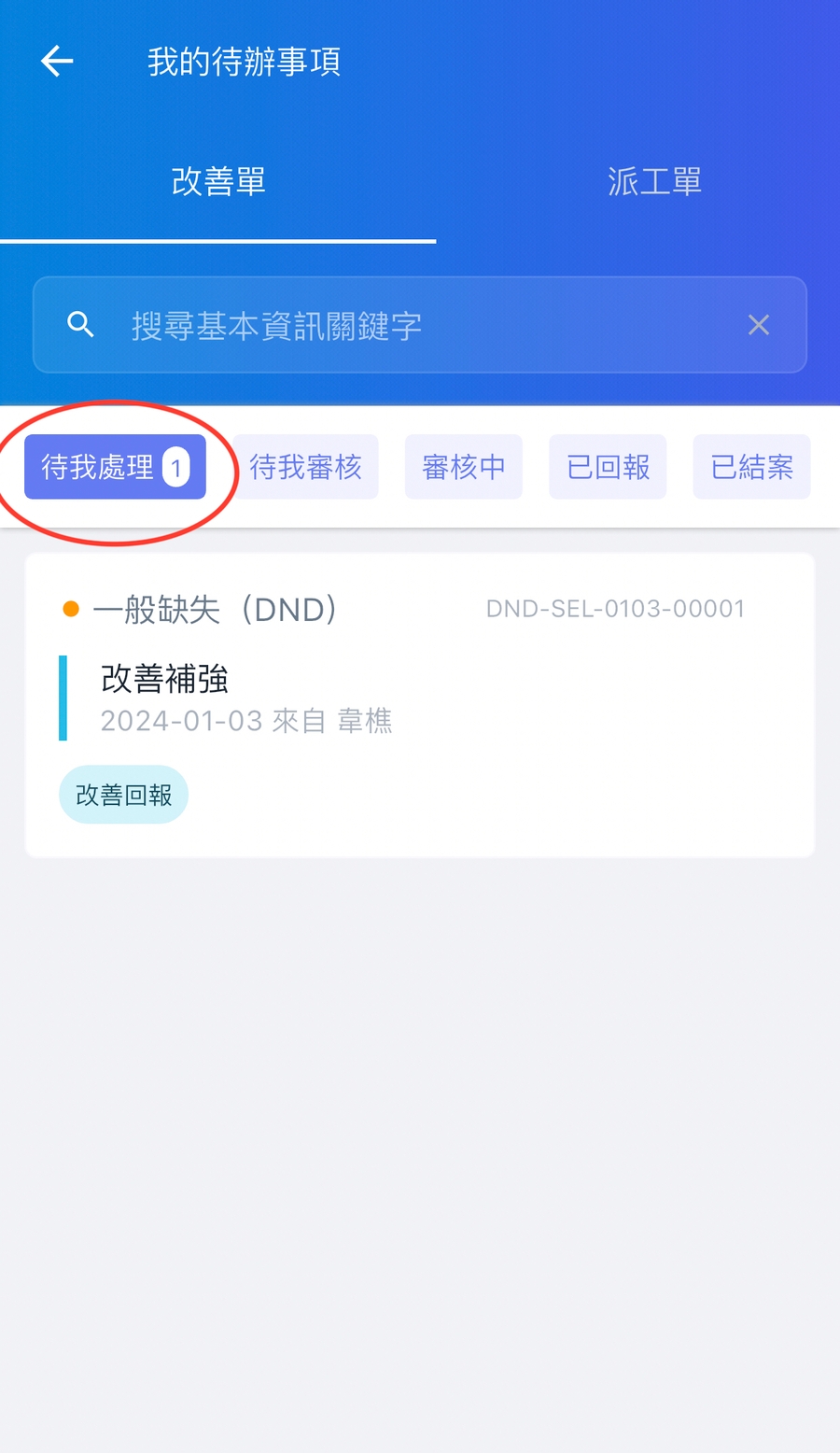Tap the 改善回報 button

point(123,795)
